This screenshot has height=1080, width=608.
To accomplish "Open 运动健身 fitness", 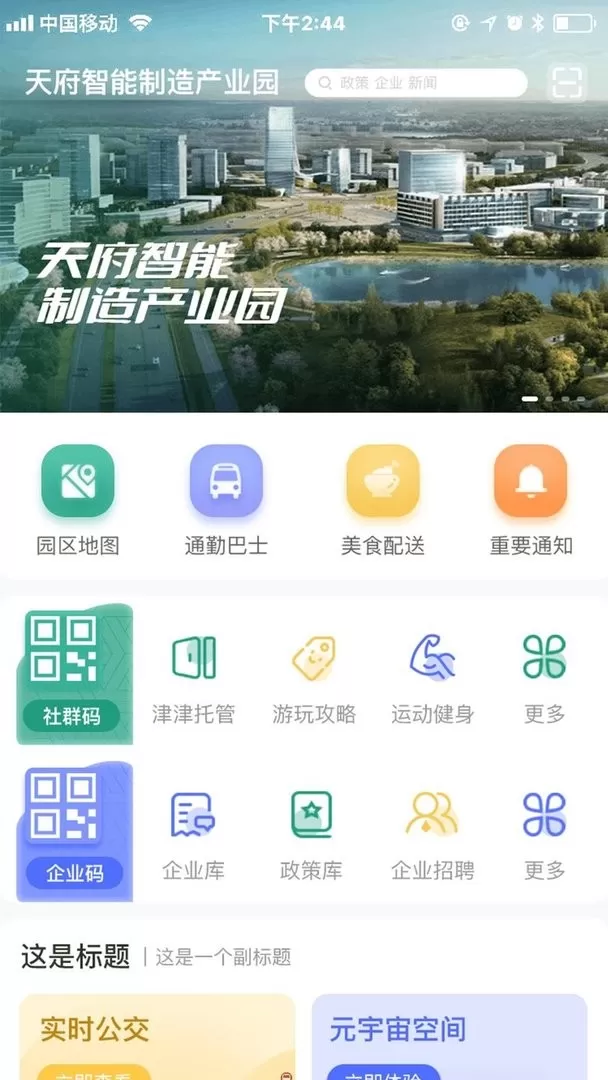I will click(432, 677).
